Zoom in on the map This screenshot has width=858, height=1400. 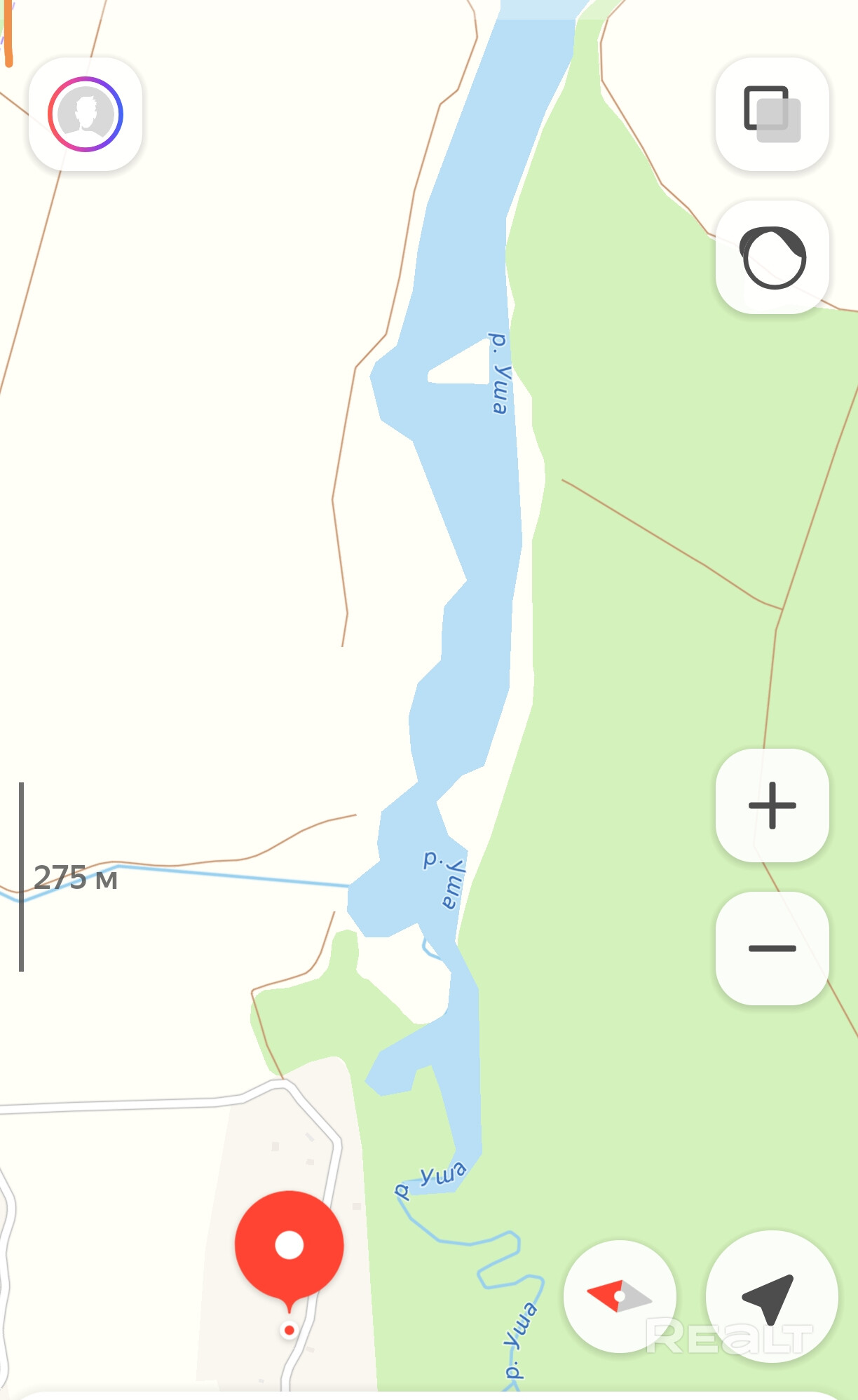click(x=772, y=806)
